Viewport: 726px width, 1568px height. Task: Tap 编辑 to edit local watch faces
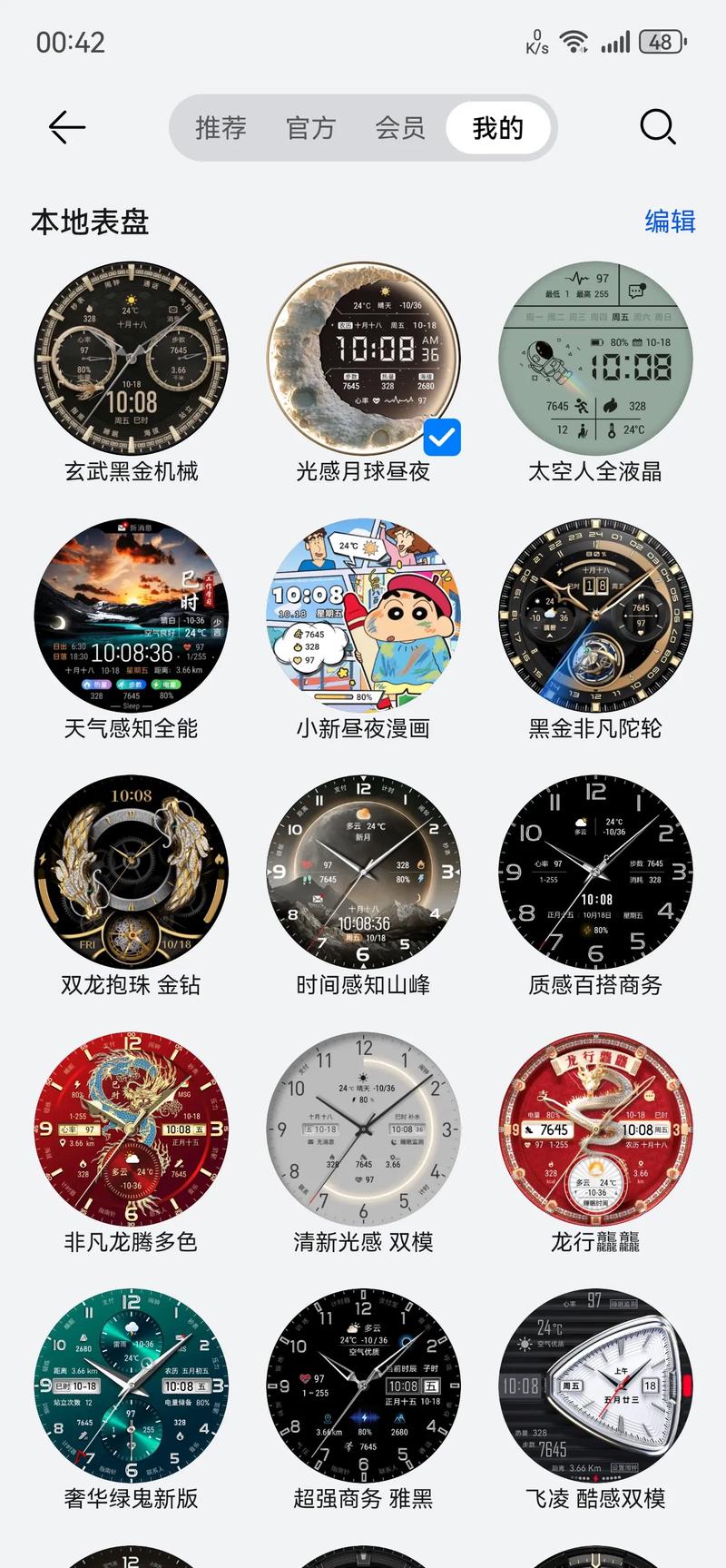coord(669,221)
